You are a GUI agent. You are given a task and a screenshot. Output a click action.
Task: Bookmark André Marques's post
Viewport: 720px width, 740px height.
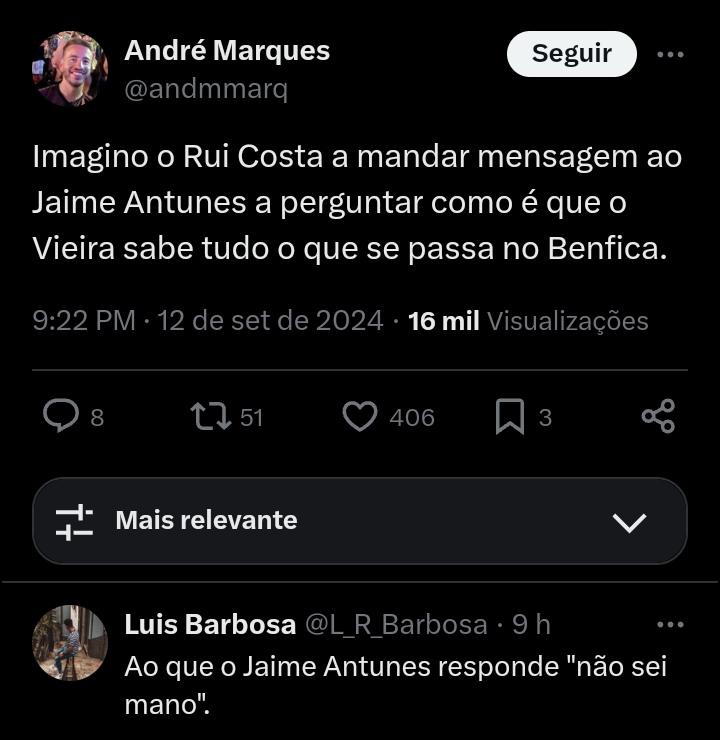(509, 416)
